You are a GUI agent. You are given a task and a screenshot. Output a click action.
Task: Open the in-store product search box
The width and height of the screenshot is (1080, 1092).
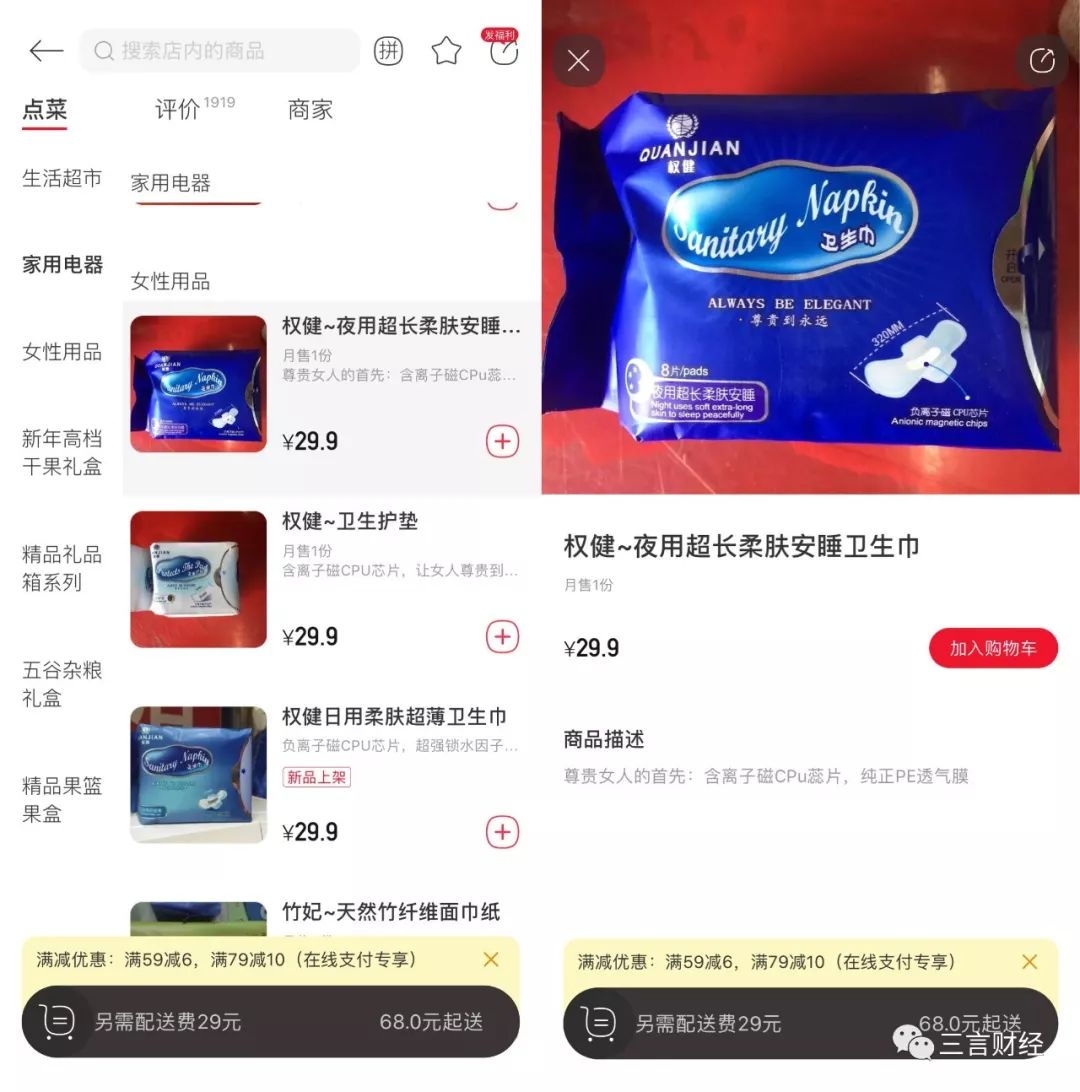pyautogui.click(x=220, y=51)
